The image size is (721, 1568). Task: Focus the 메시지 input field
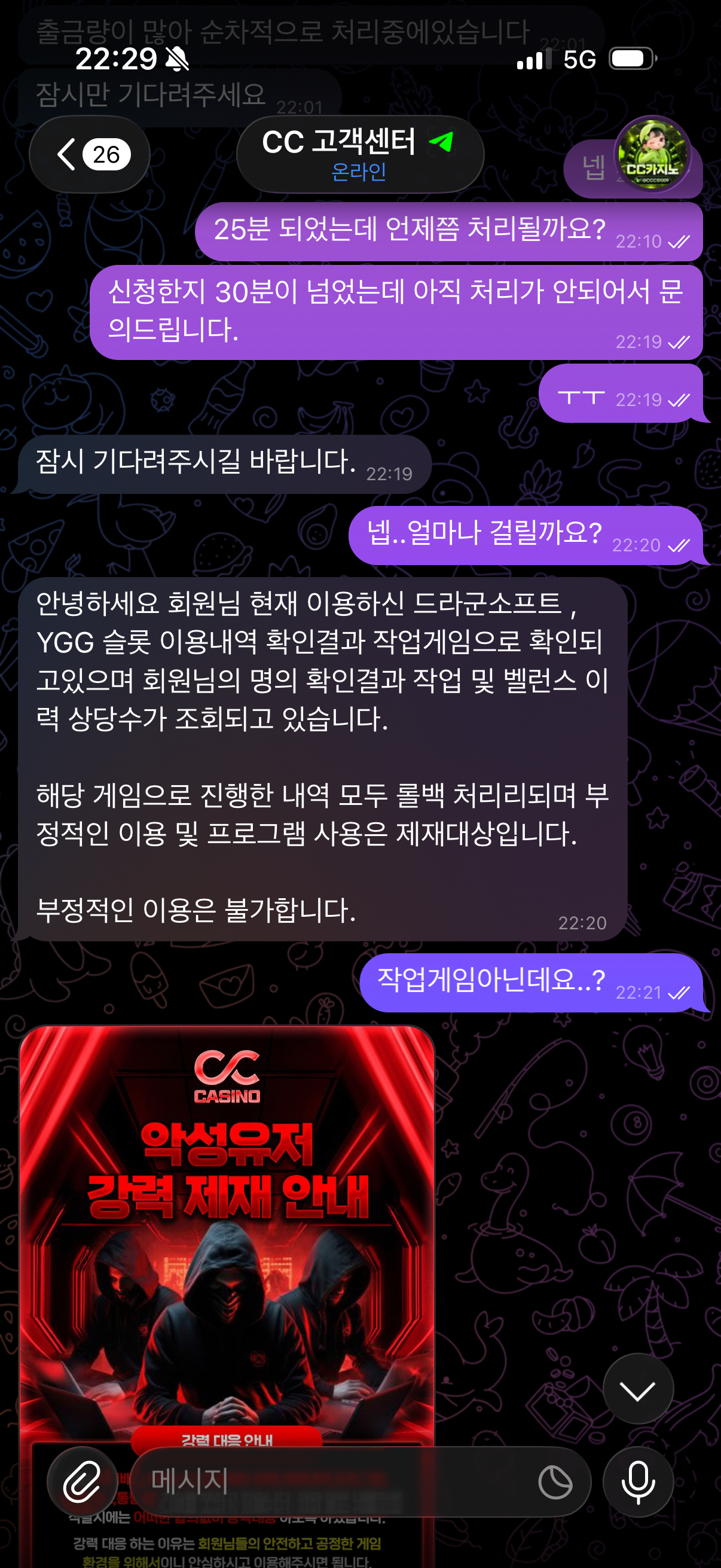tap(335, 1481)
